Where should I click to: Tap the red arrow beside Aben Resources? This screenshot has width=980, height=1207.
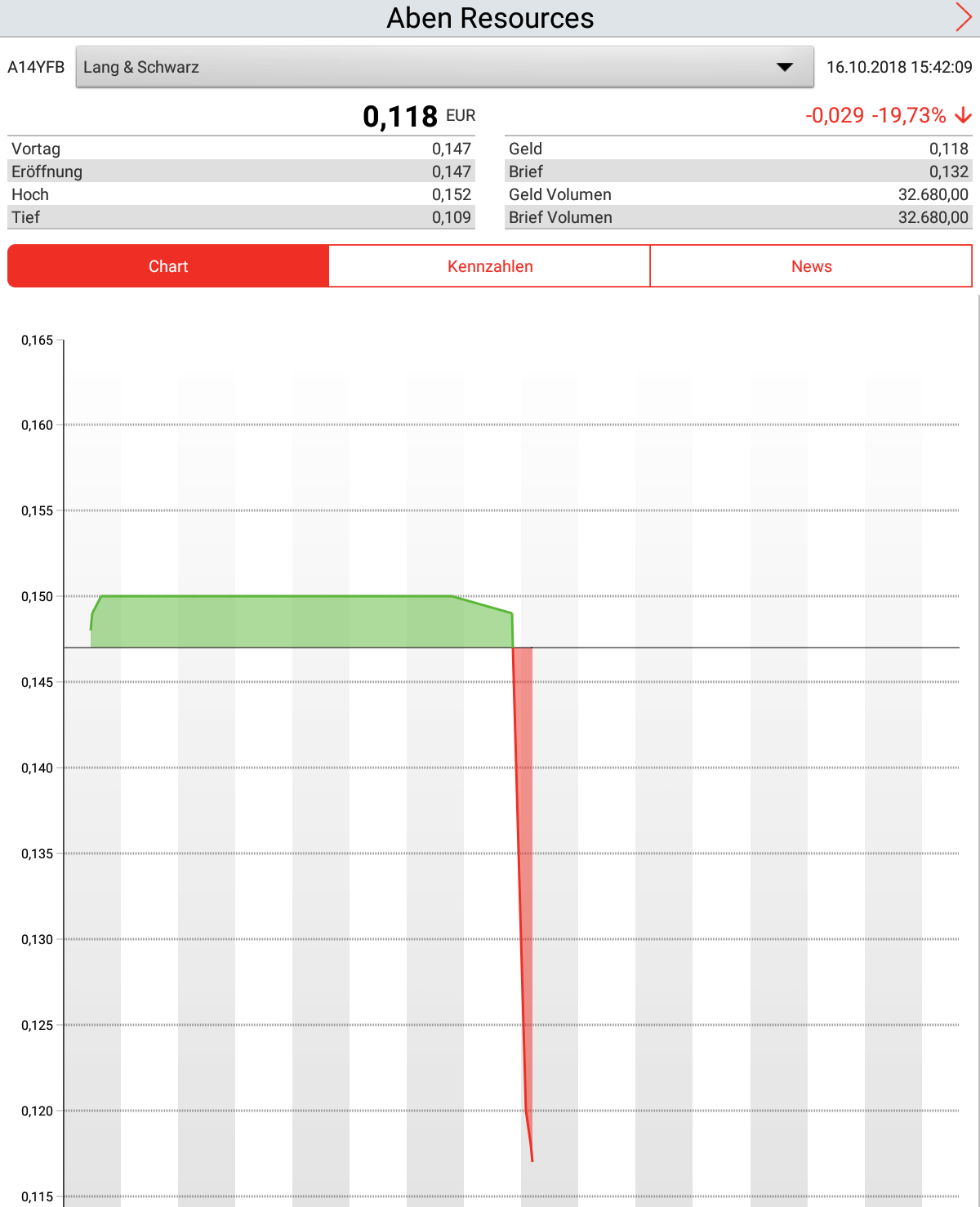964,17
